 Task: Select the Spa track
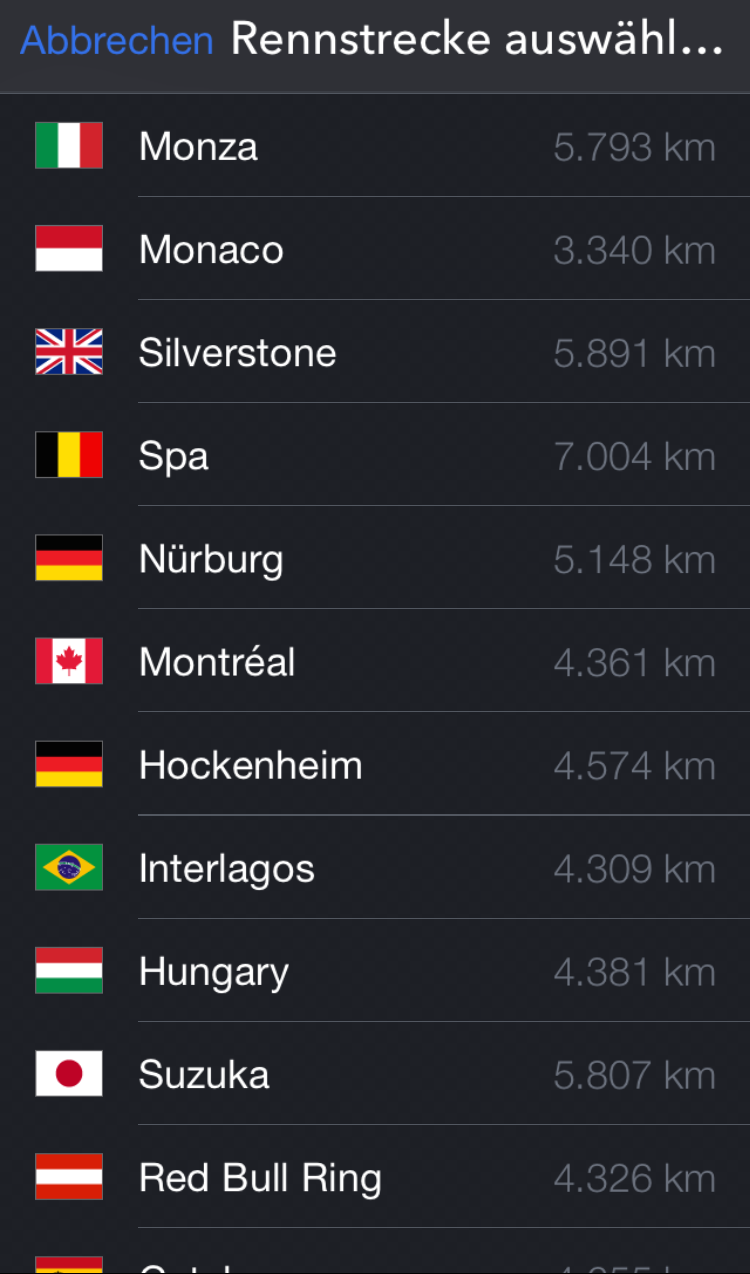[375, 455]
